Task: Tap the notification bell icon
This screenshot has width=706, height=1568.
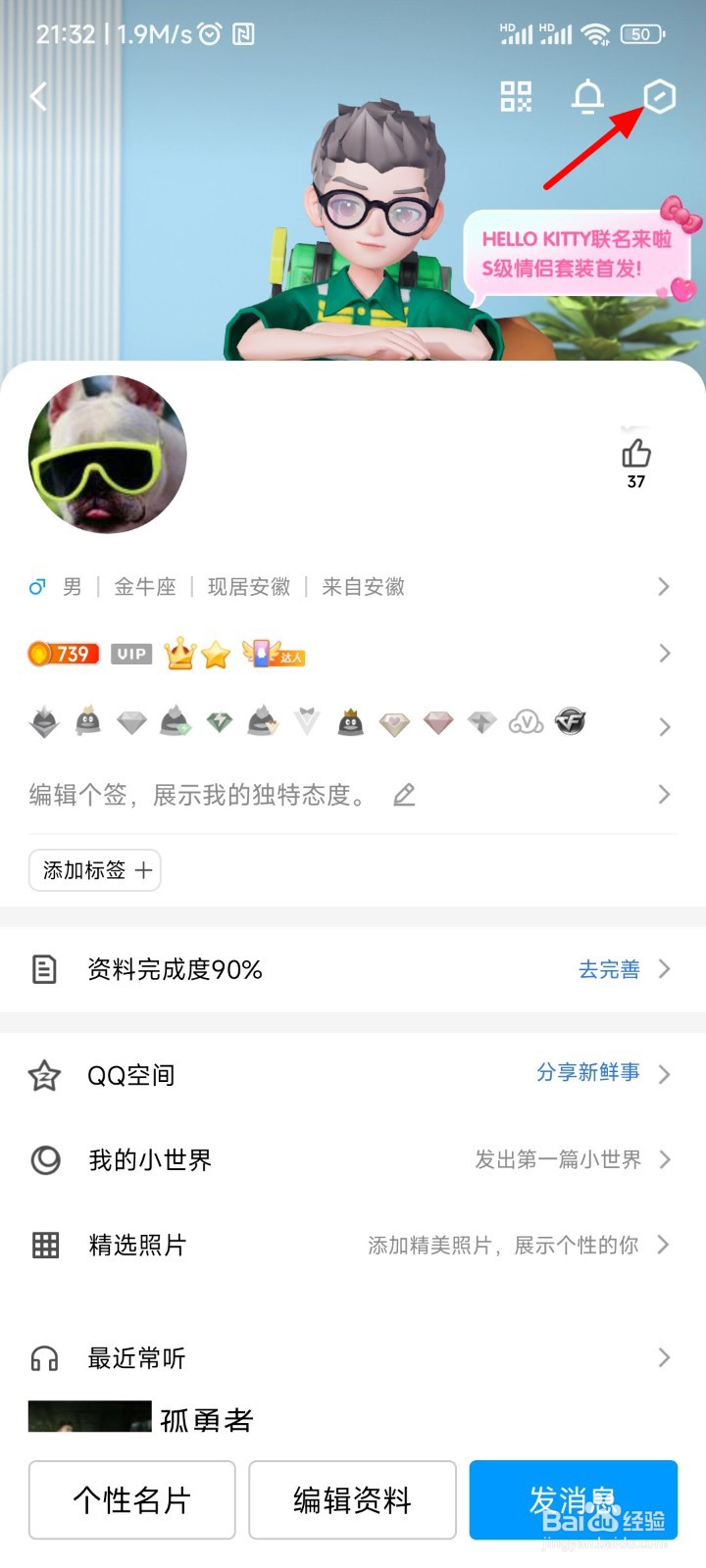Action: [x=588, y=98]
